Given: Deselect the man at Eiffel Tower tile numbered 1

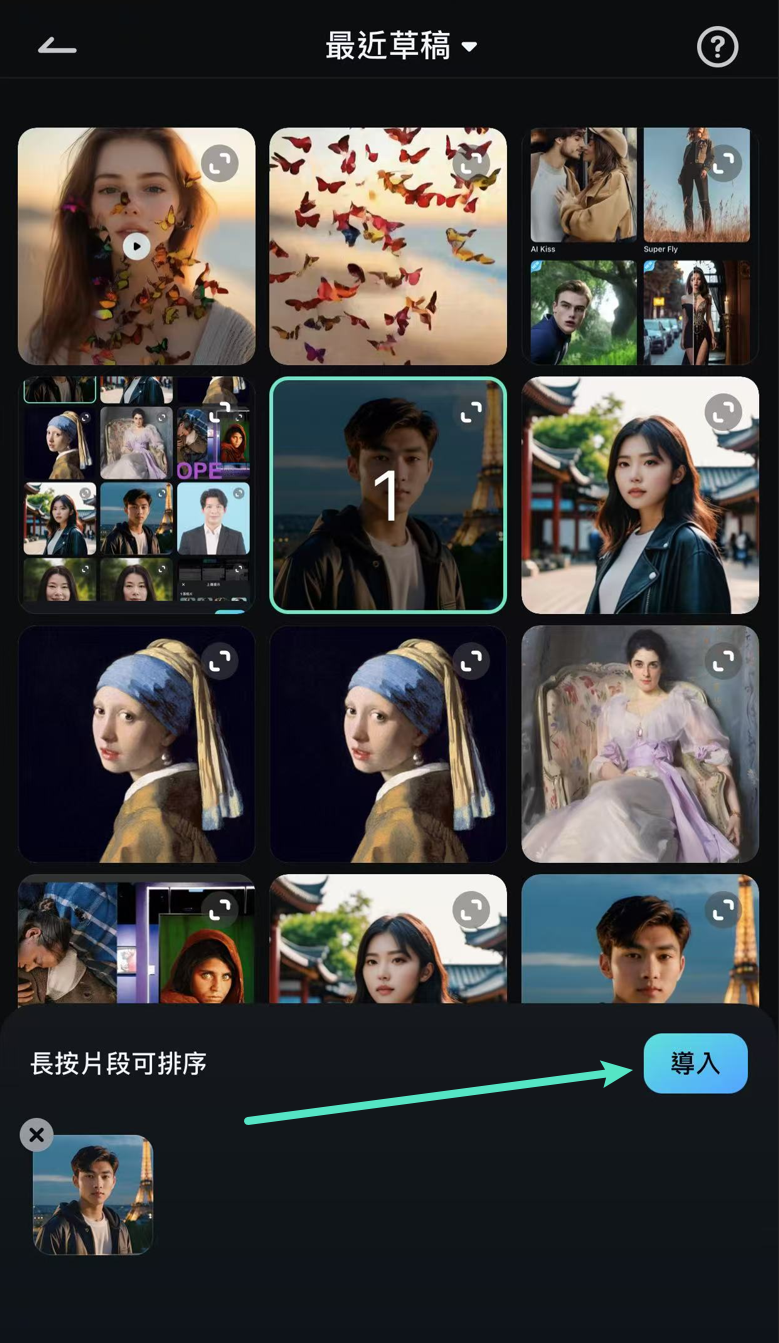Looking at the screenshot, I should click(387, 494).
